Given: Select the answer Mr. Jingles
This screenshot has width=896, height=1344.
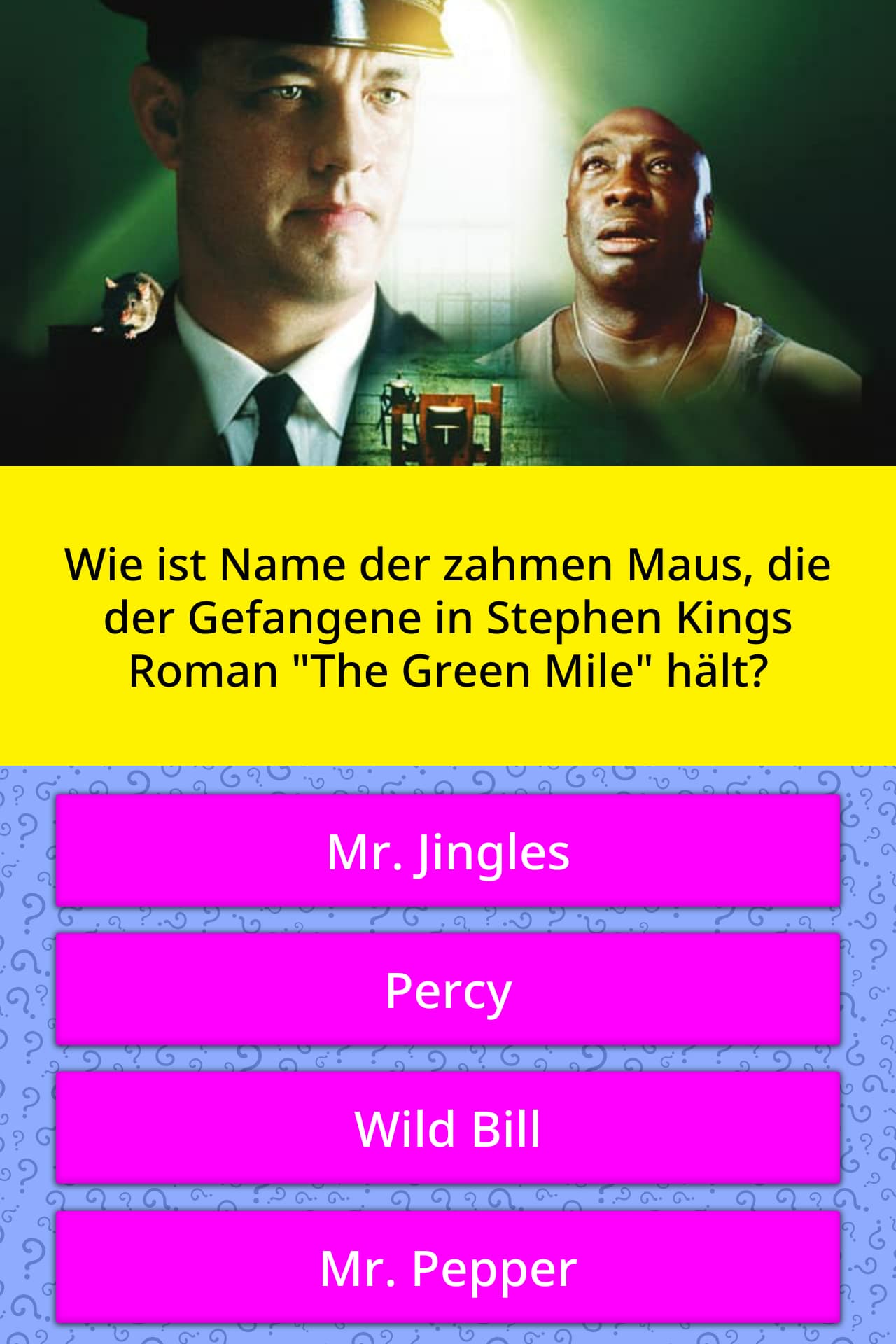Looking at the screenshot, I should coord(448,851).
